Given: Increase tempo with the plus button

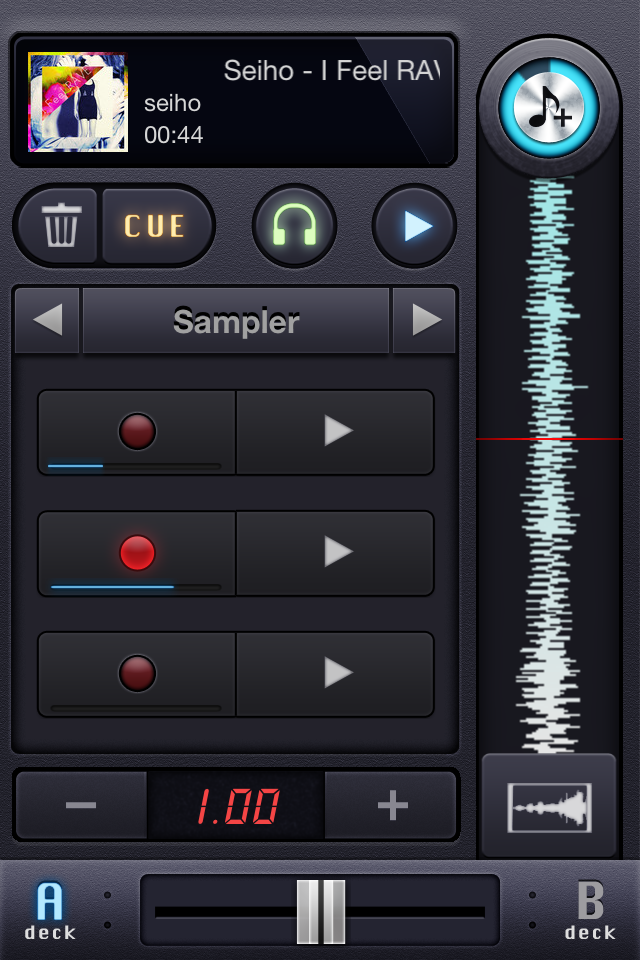Looking at the screenshot, I should coord(392,805).
